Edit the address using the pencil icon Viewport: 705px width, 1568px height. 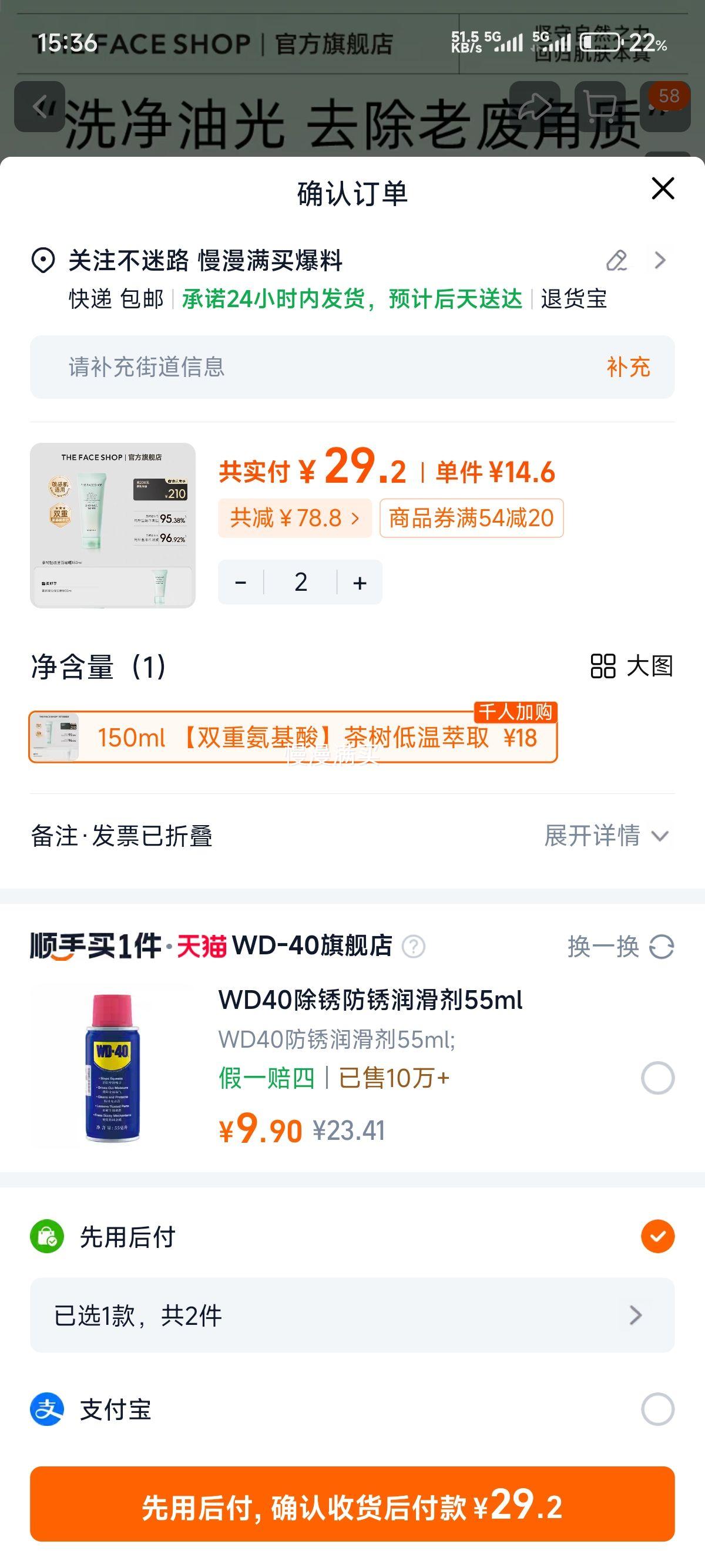(x=617, y=261)
